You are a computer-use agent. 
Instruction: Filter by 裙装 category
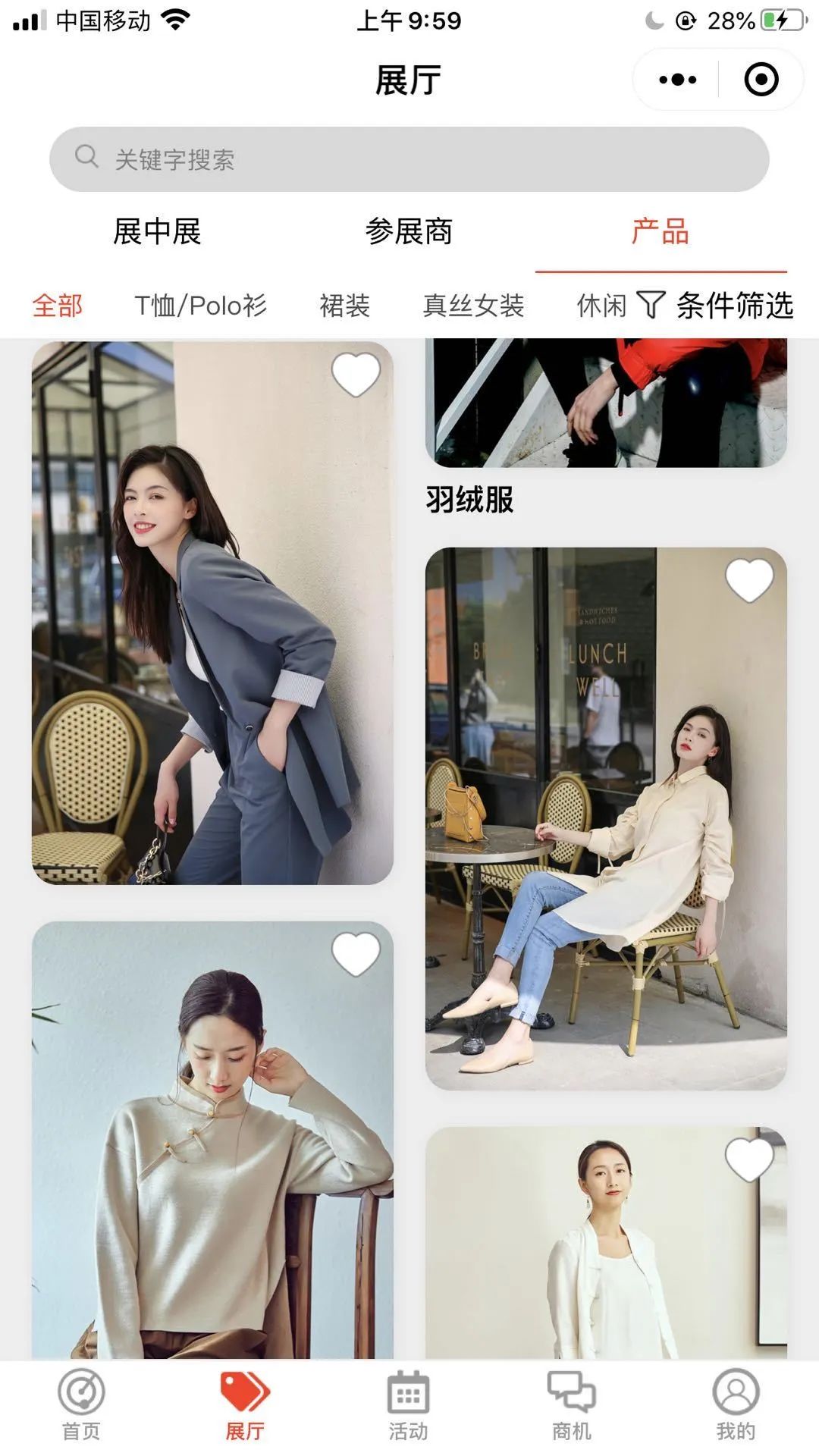click(x=344, y=306)
